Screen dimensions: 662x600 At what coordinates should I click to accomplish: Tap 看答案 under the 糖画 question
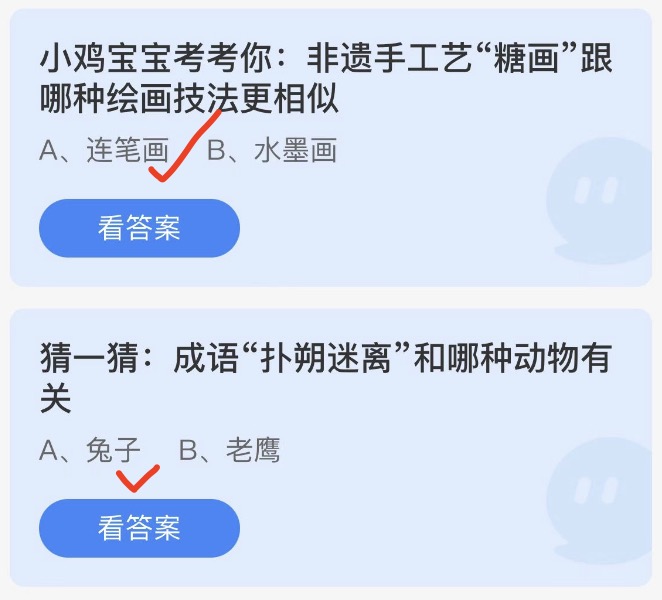[139, 228]
